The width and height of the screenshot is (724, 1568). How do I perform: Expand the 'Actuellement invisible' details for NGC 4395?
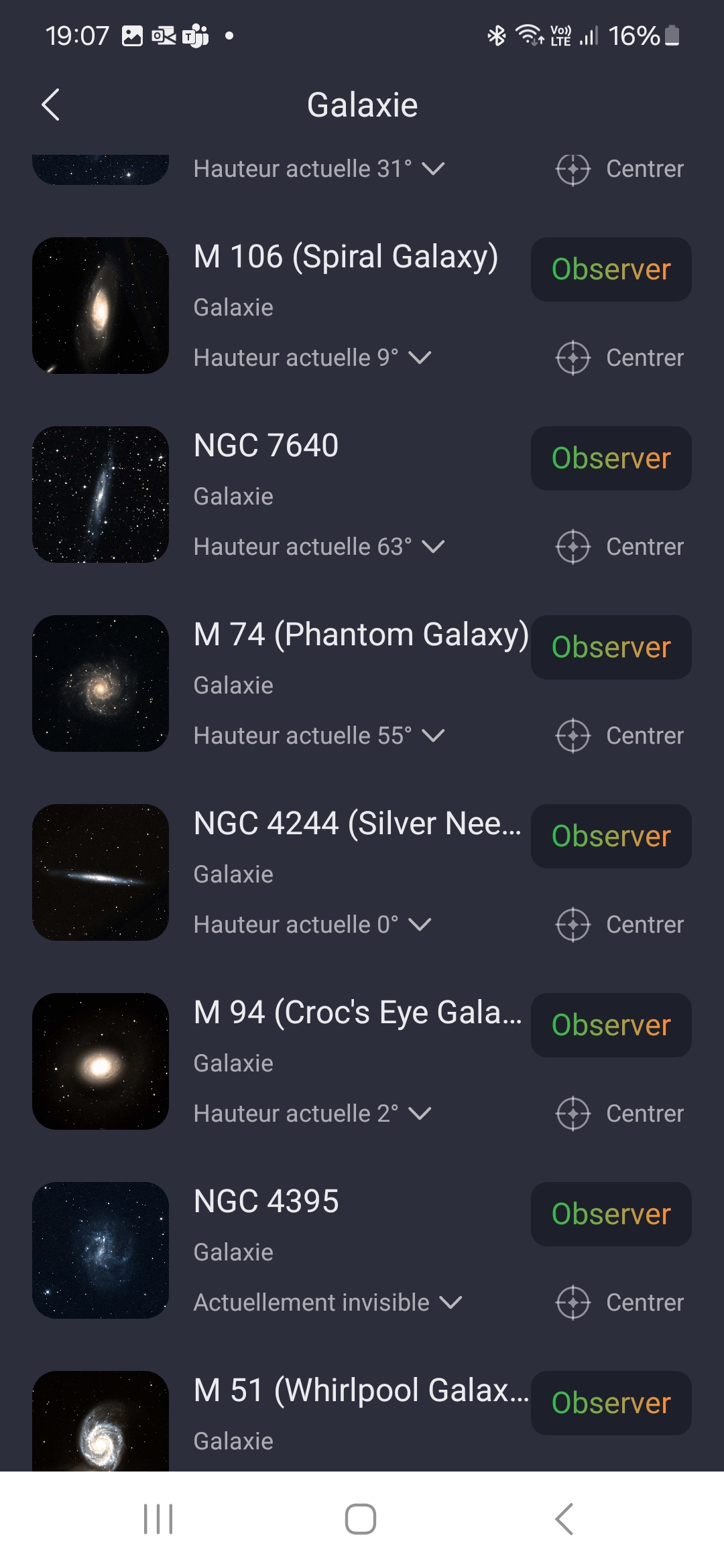(x=450, y=1303)
